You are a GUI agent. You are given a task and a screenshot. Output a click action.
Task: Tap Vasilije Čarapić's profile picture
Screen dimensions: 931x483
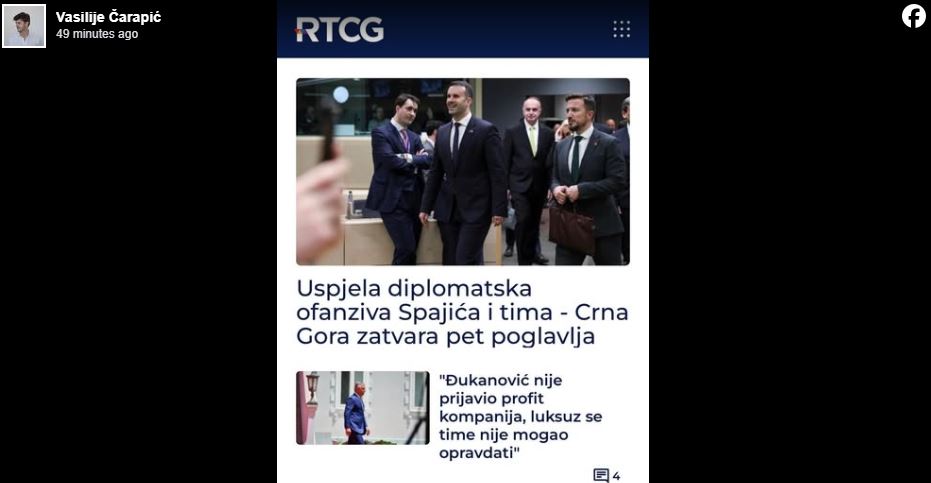click(x=24, y=26)
